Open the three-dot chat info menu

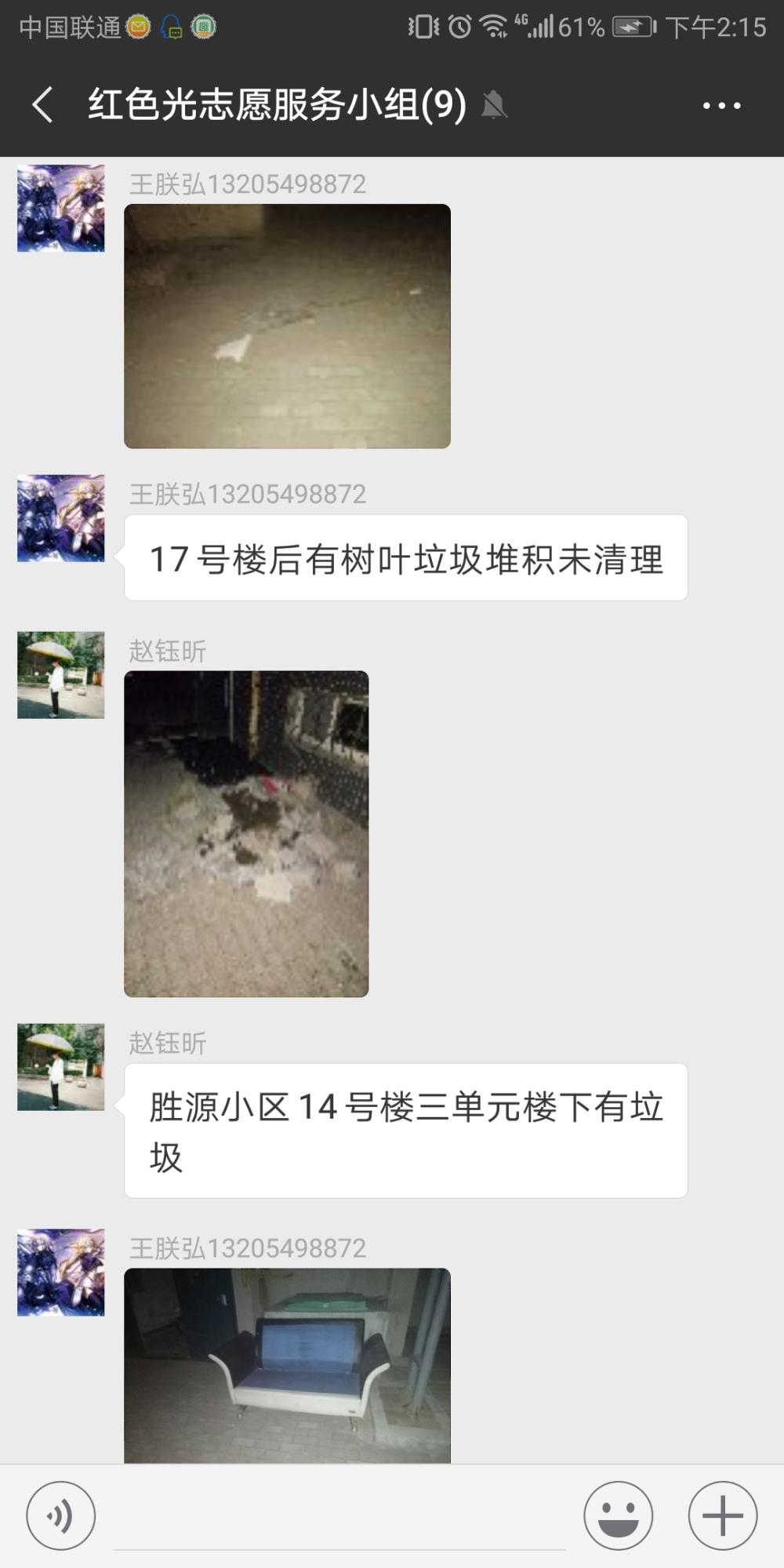point(721,105)
